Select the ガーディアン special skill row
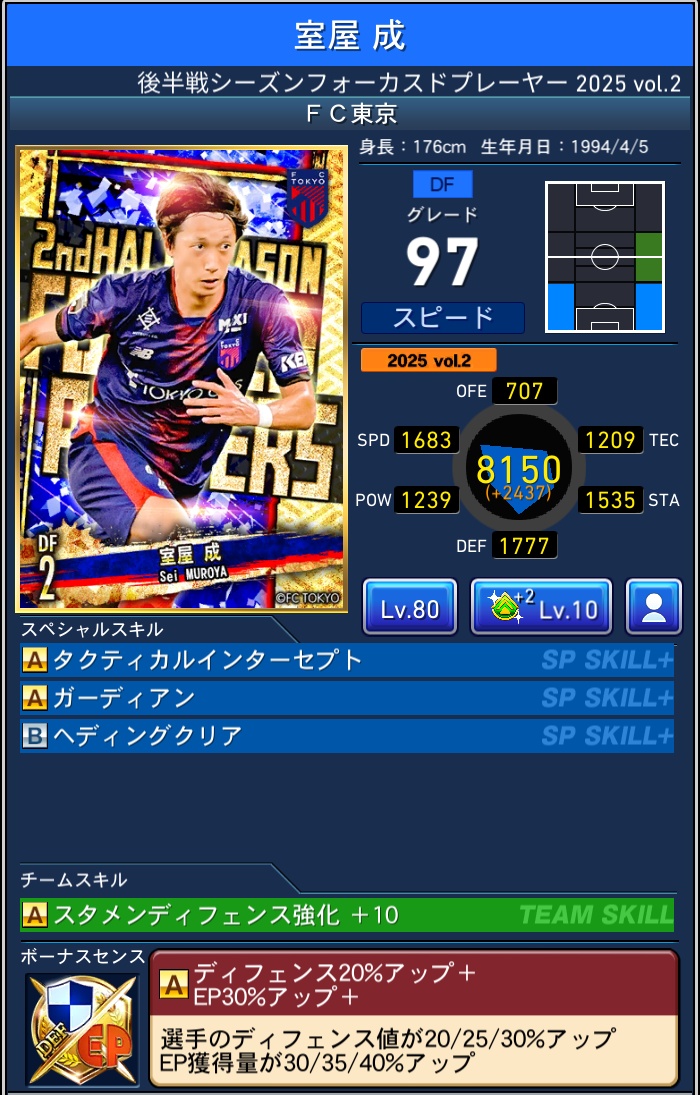This screenshot has height=1095, width=700. tap(347, 698)
